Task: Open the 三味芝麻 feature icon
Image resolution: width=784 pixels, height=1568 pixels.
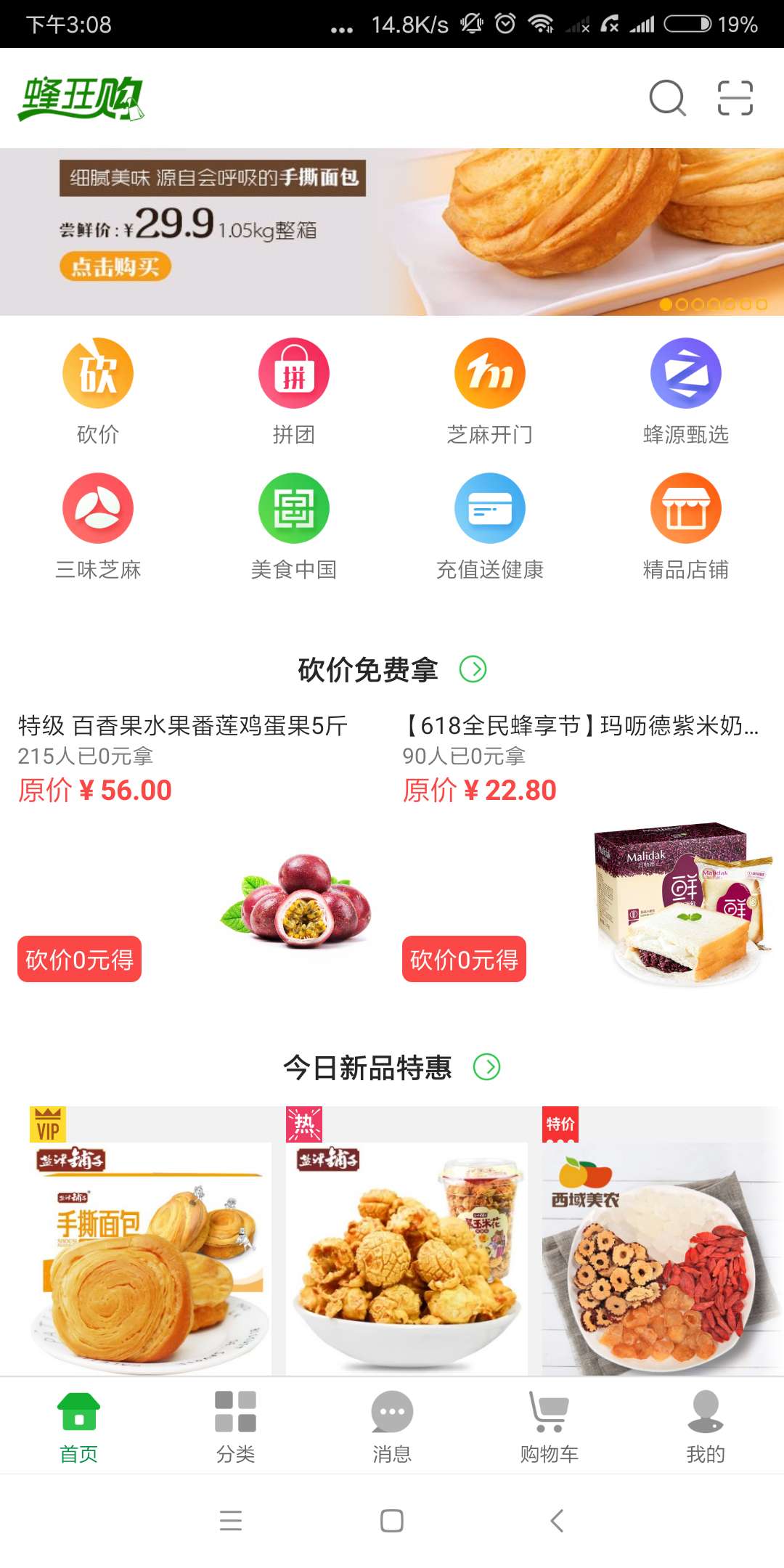Action: pyautogui.click(x=98, y=508)
